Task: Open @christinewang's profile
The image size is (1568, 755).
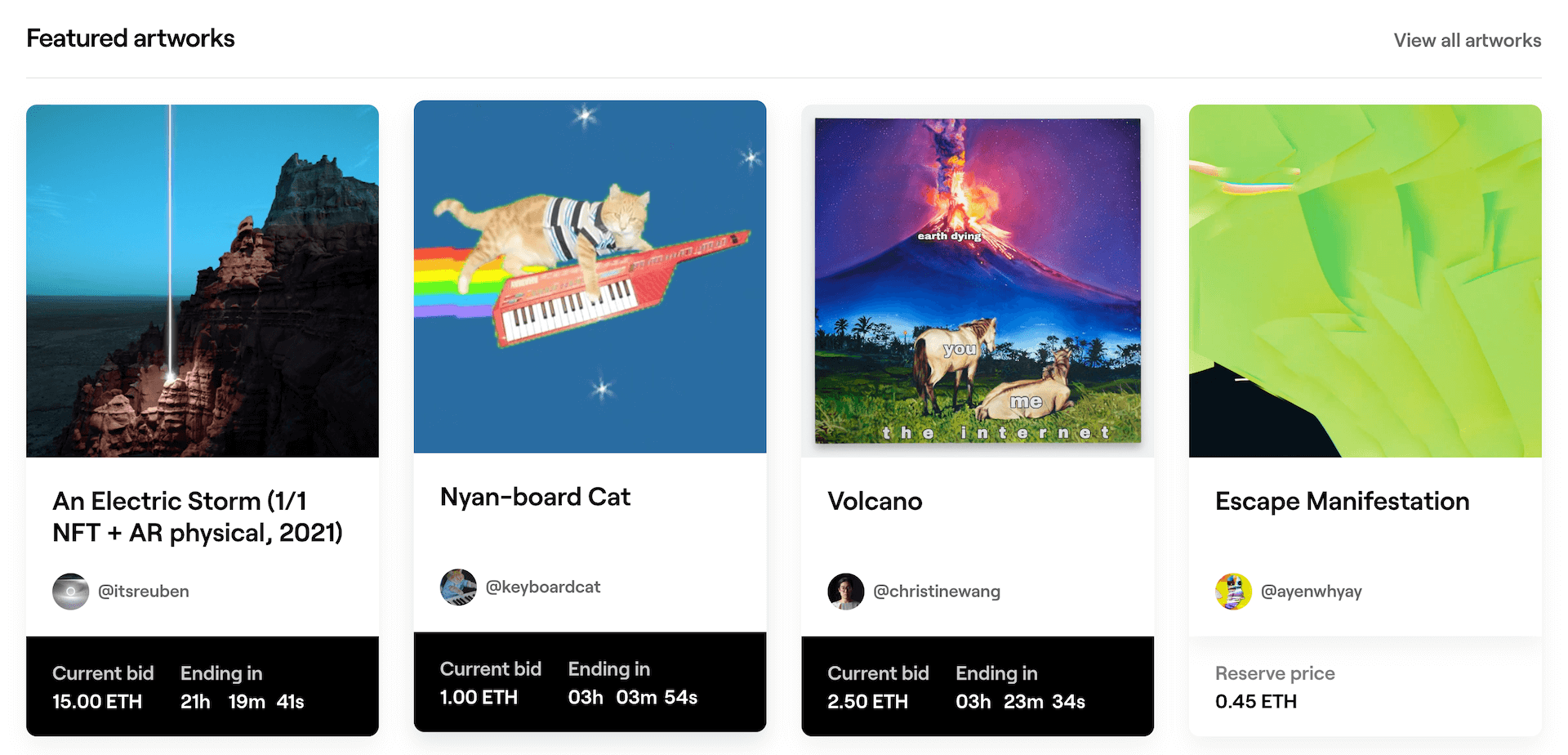Action: click(x=936, y=592)
